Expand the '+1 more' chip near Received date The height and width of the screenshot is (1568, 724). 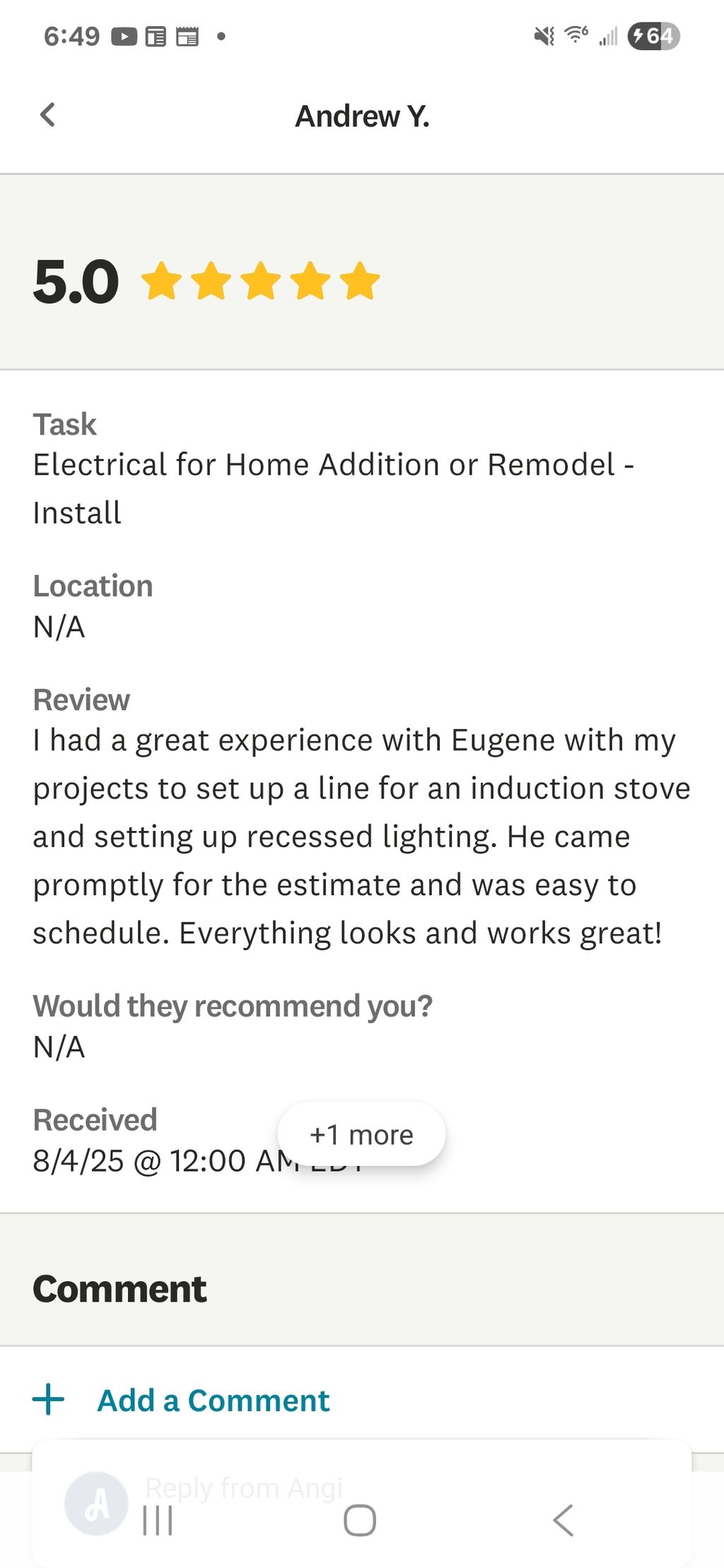point(361,1133)
